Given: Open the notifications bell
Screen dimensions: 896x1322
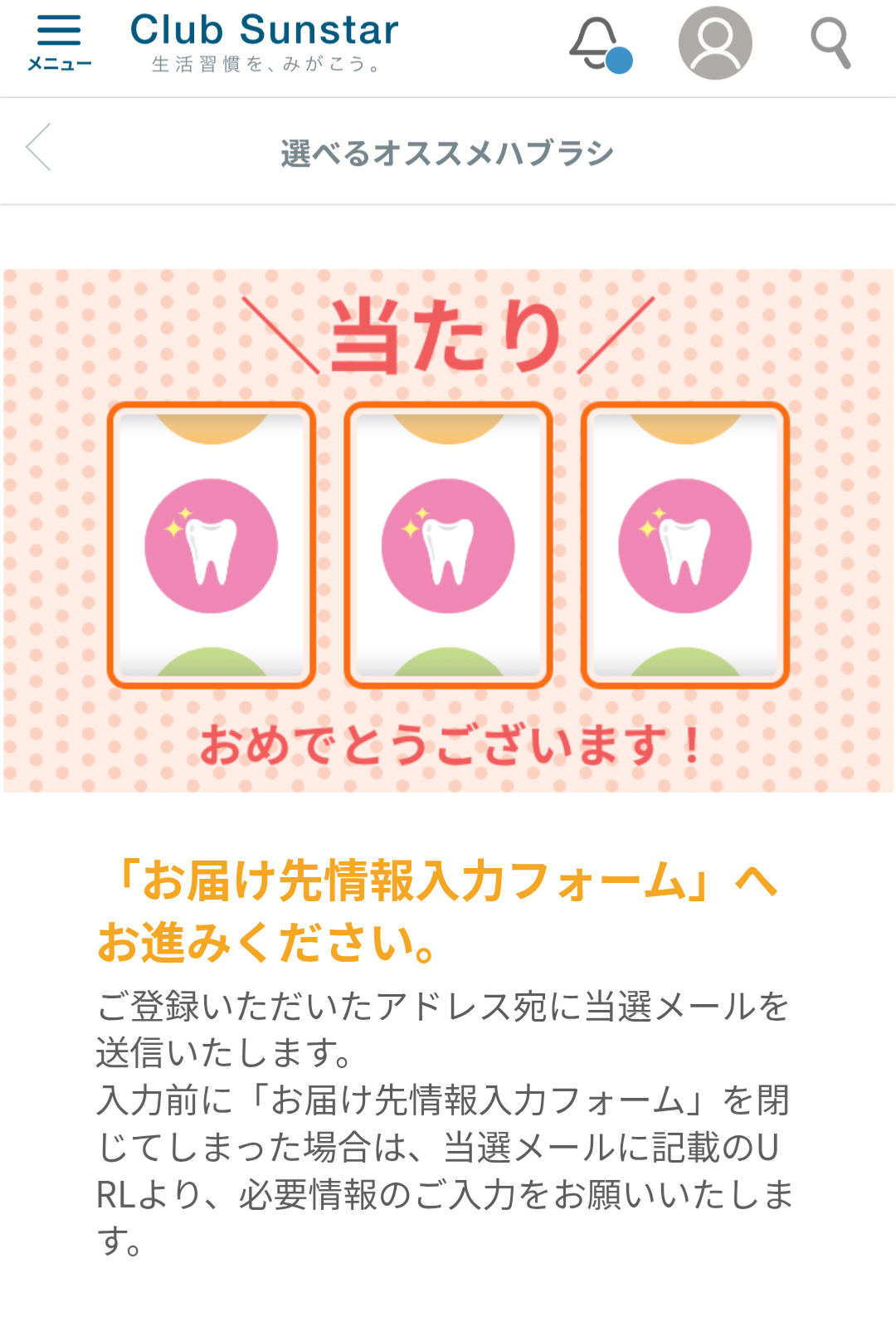Looking at the screenshot, I should coord(598,45).
